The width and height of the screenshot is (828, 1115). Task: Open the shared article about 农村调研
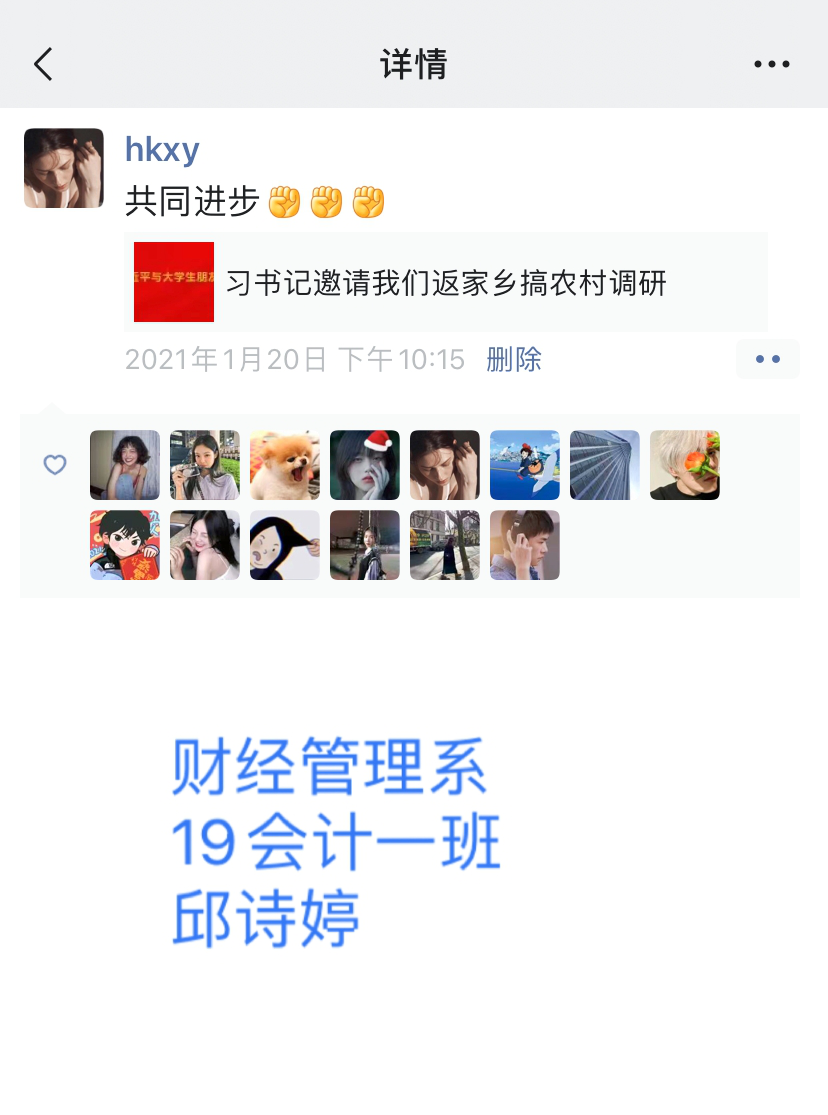tap(445, 283)
